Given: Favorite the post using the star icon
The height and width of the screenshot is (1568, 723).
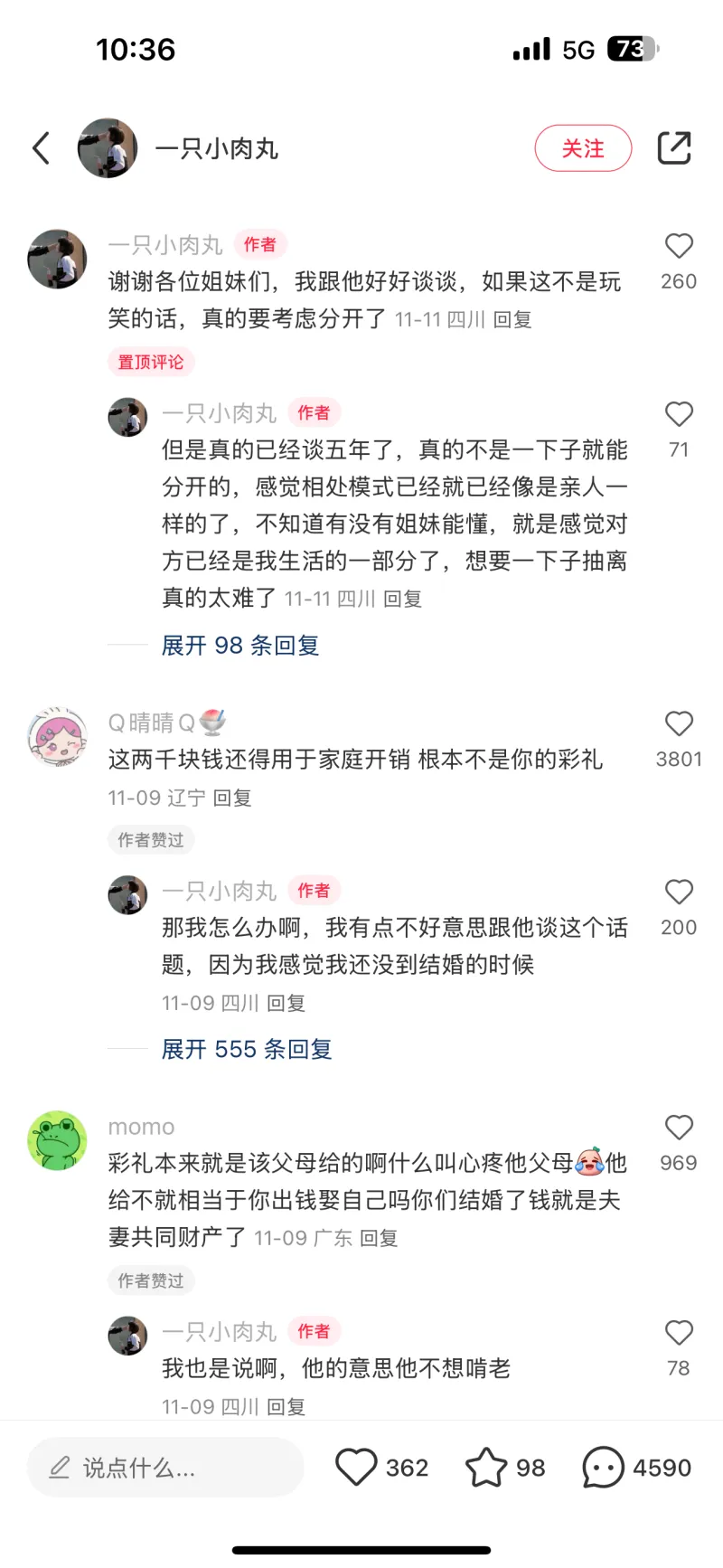Looking at the screenshot, I should (x=486, y=1468).
